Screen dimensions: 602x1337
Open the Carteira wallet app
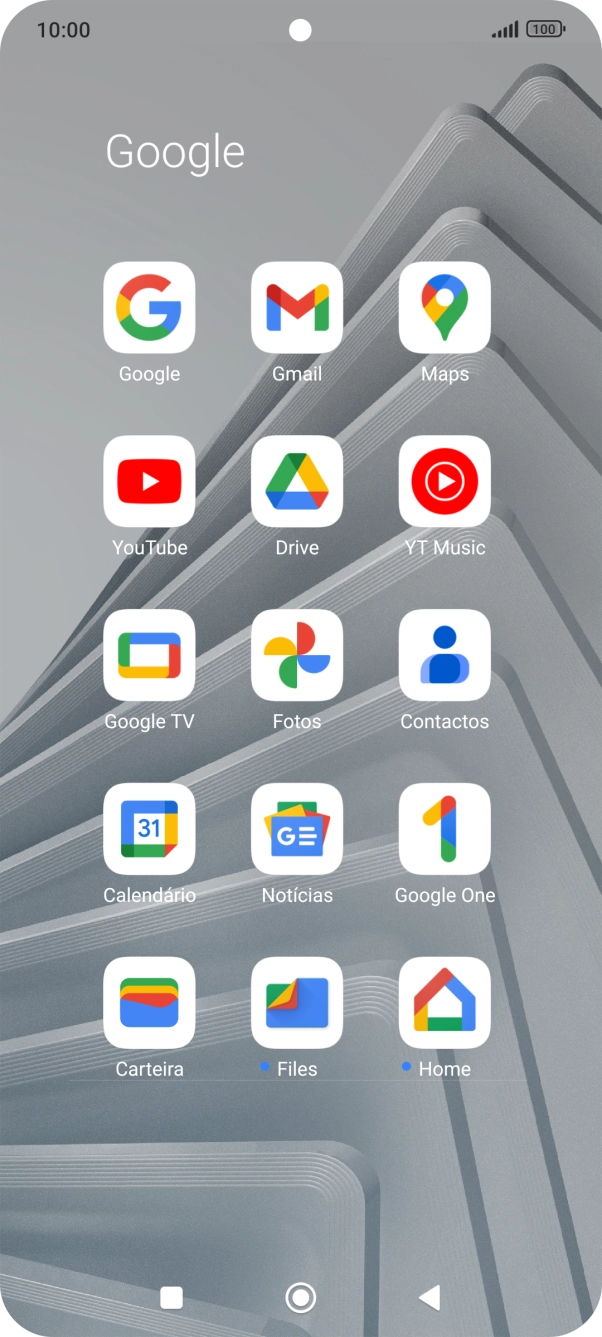[x=149, y=1004]
